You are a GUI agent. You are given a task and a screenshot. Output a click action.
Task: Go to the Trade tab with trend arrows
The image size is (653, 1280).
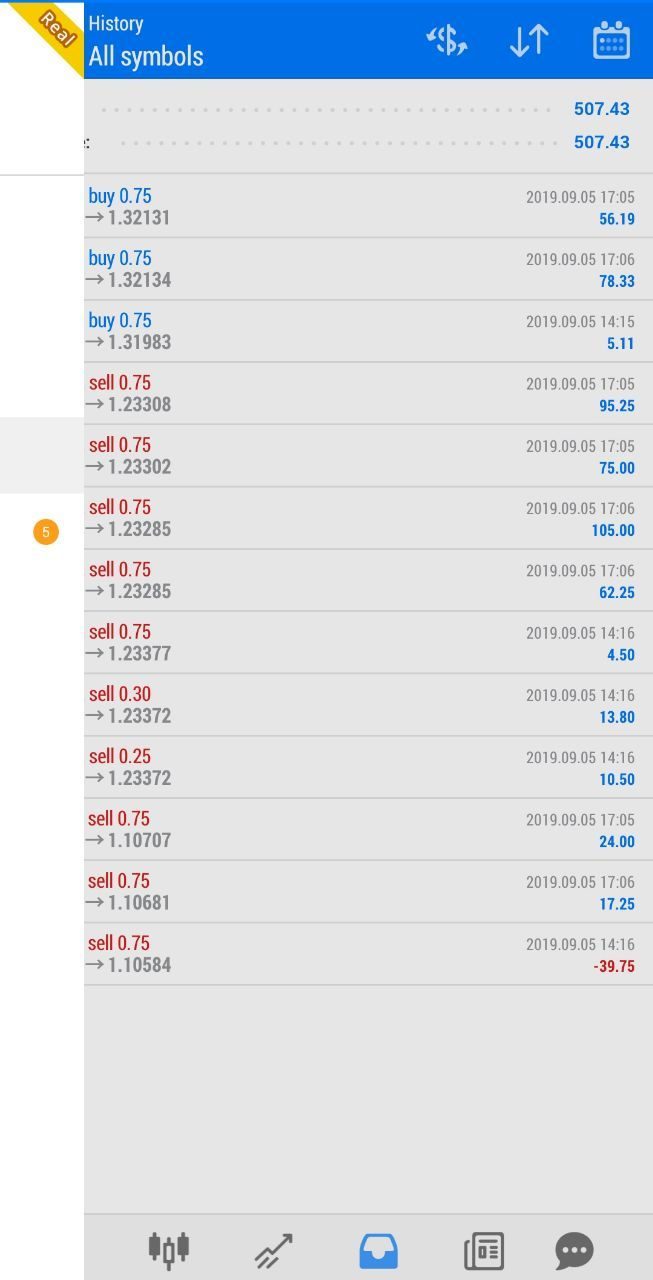tap(273, 1249)
